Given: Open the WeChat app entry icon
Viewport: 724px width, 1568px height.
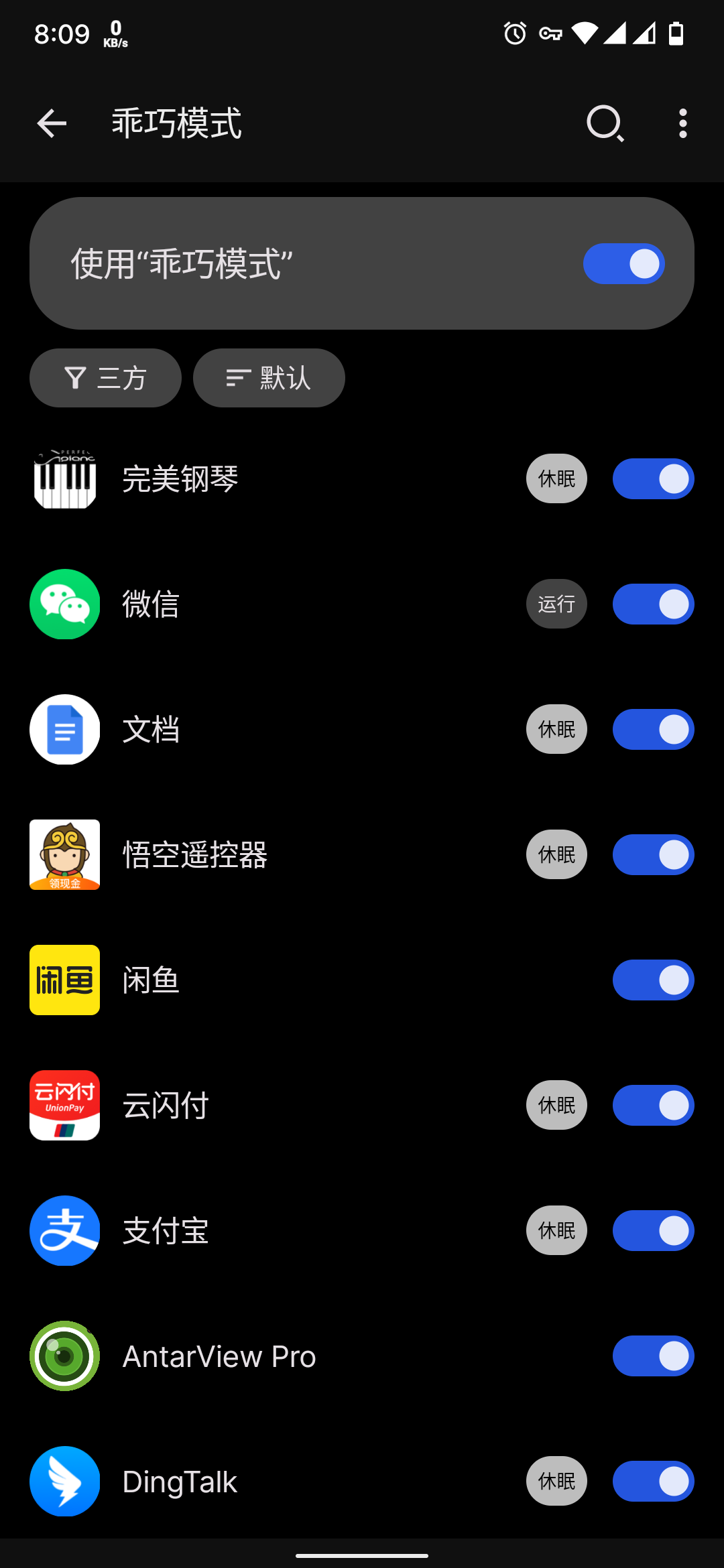Looking at the screenshot, I should pos(64,604).
